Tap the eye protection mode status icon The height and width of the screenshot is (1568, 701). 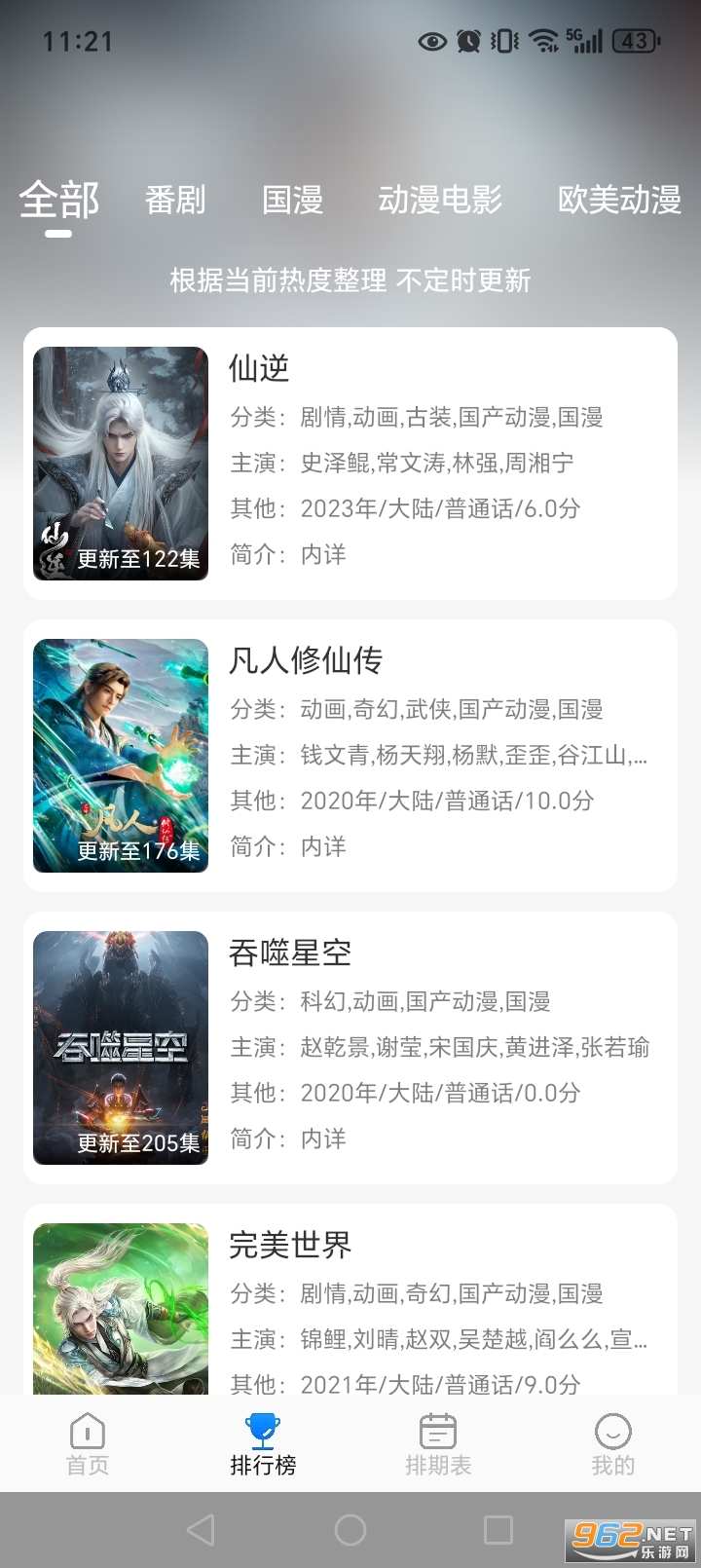pyautogui.click(x=431, y=41)
